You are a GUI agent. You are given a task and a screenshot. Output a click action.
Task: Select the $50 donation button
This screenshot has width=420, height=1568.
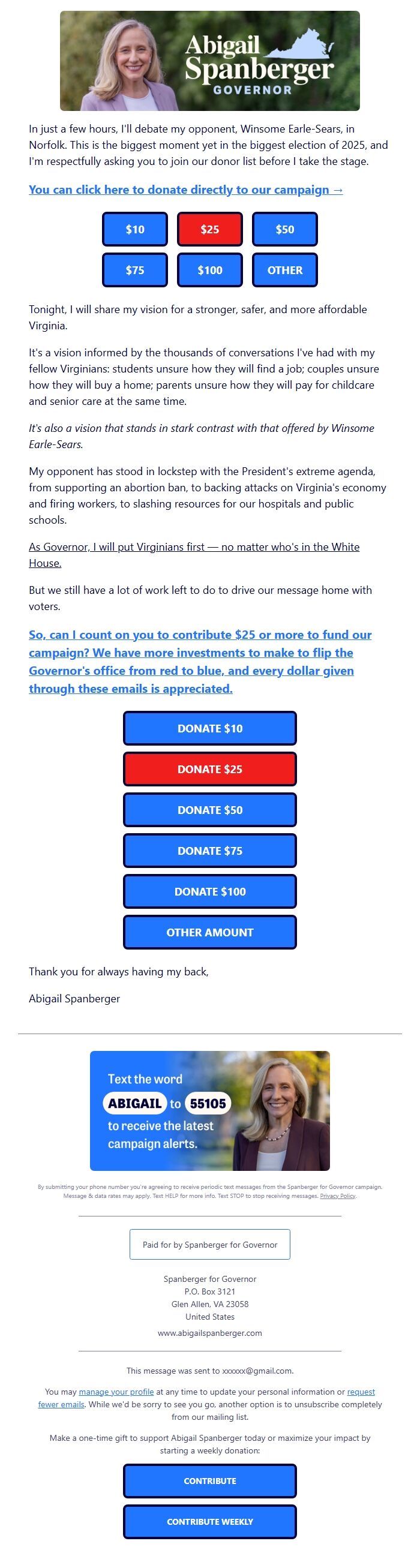coord(284,230)
